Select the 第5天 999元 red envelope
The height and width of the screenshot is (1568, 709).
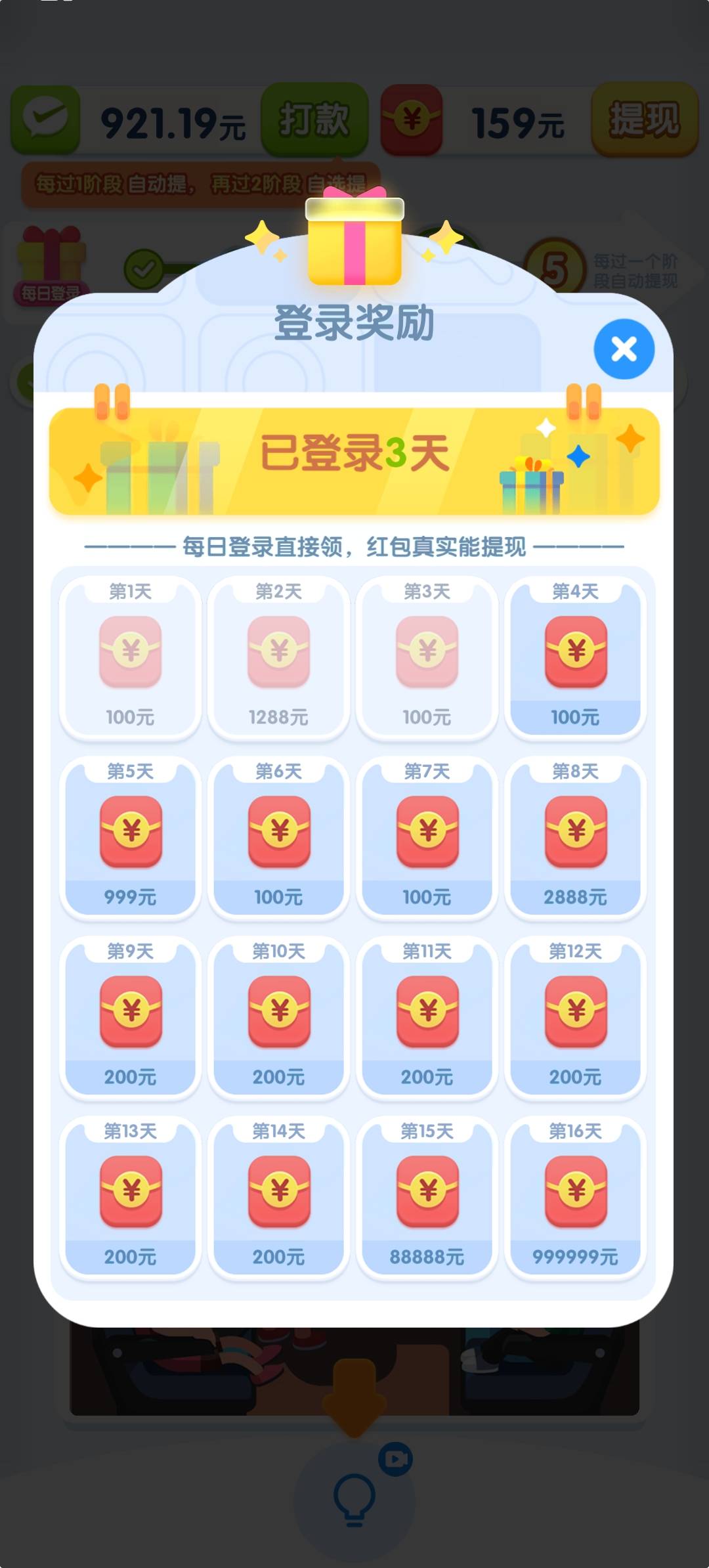[131, 837]
